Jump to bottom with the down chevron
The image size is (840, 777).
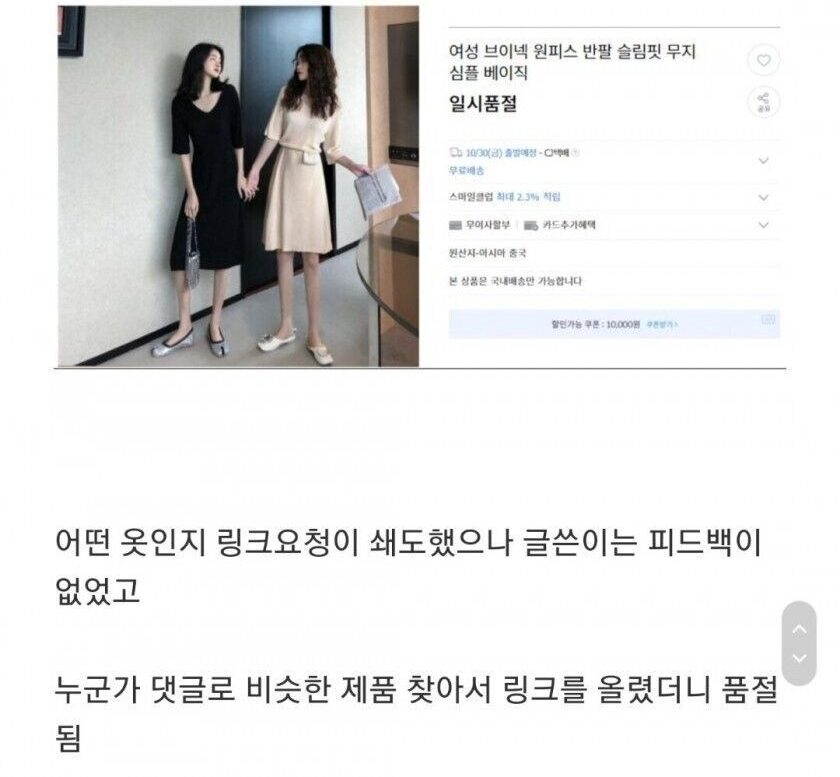[798, 658]
